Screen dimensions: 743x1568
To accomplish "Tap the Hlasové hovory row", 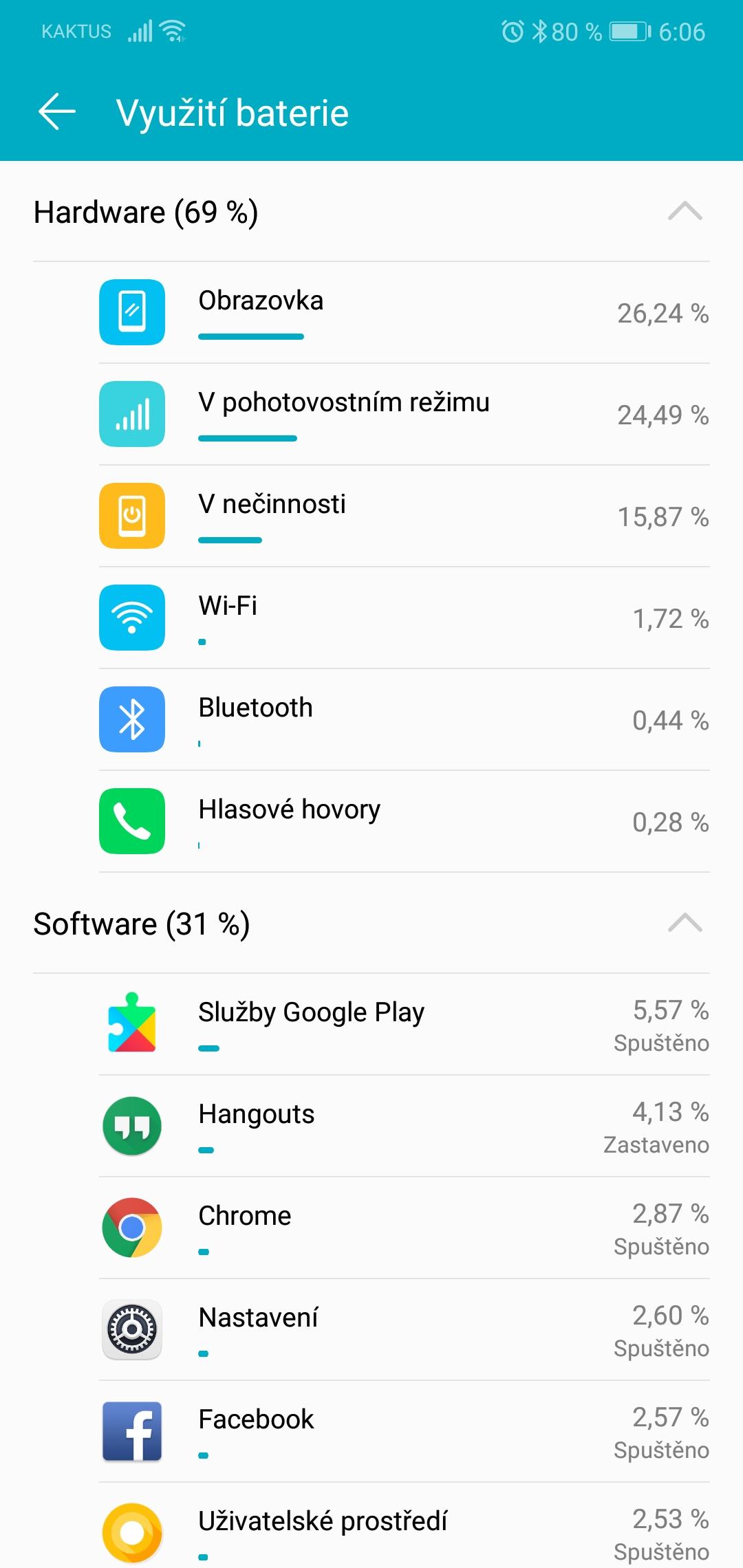I will [x=405, y=822].
